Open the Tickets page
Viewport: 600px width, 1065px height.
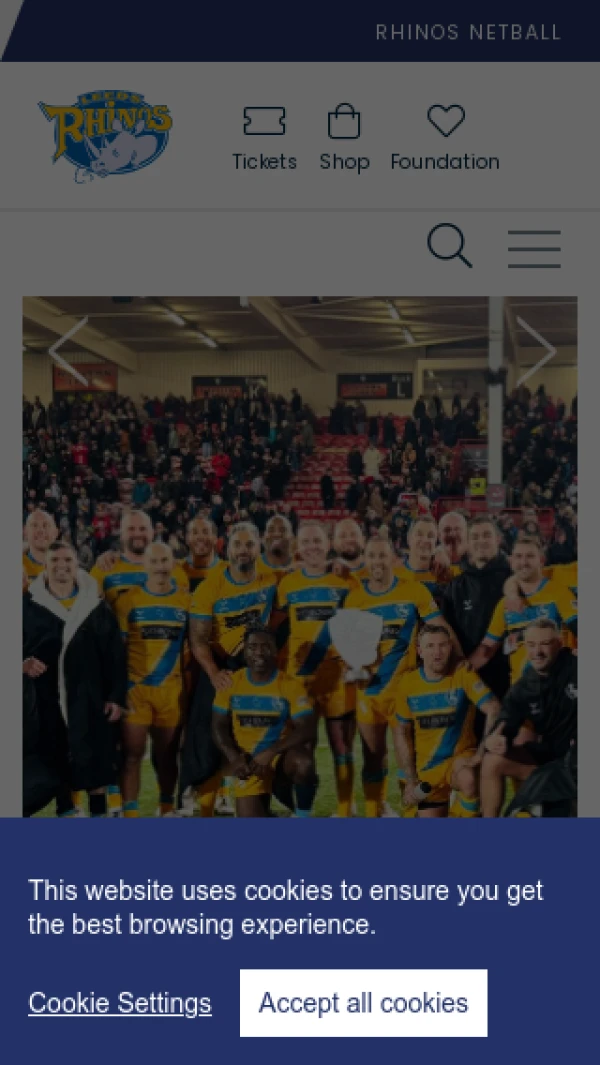(x=264, y=138)
